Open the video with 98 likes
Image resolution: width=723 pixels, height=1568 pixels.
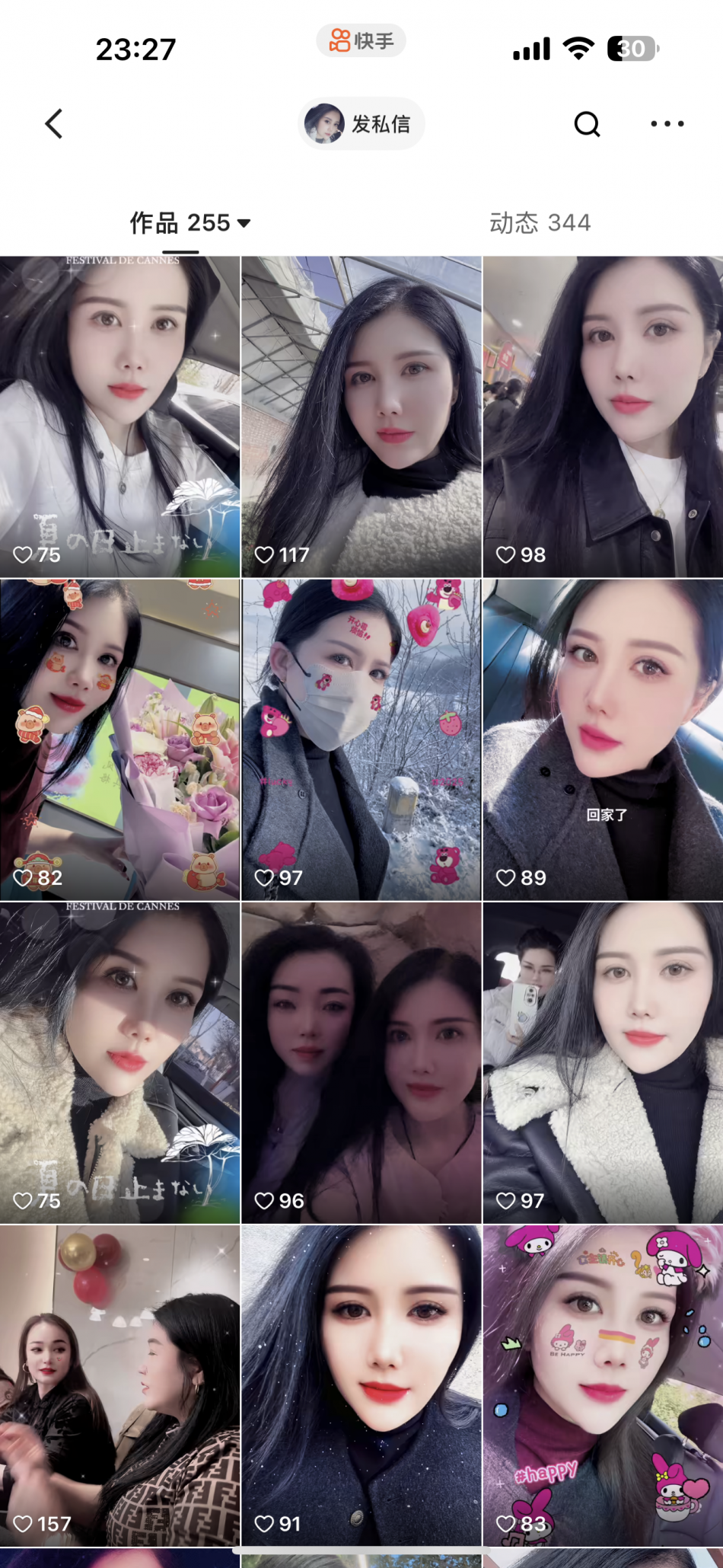[x=603, y=417]
